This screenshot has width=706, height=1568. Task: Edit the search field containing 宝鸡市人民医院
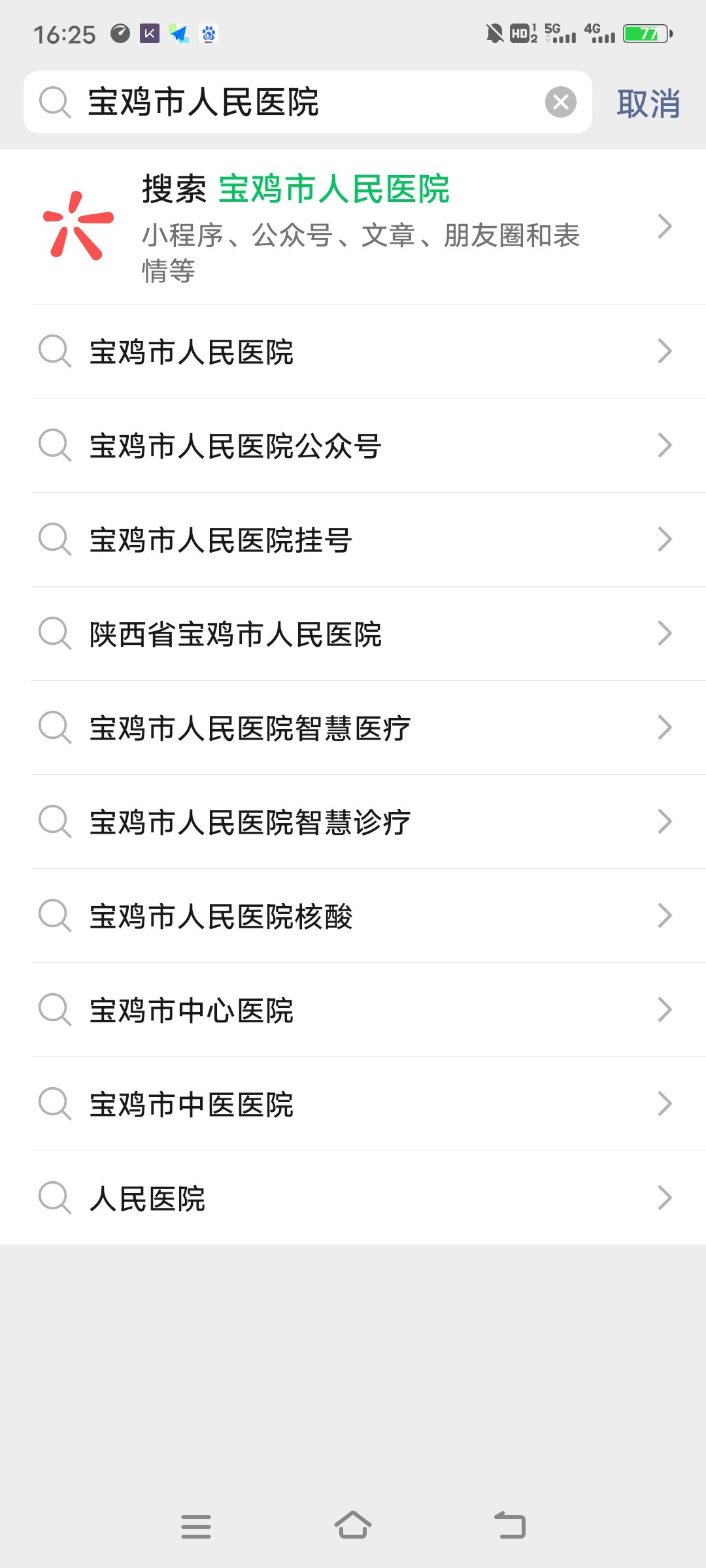pos(294,102)
